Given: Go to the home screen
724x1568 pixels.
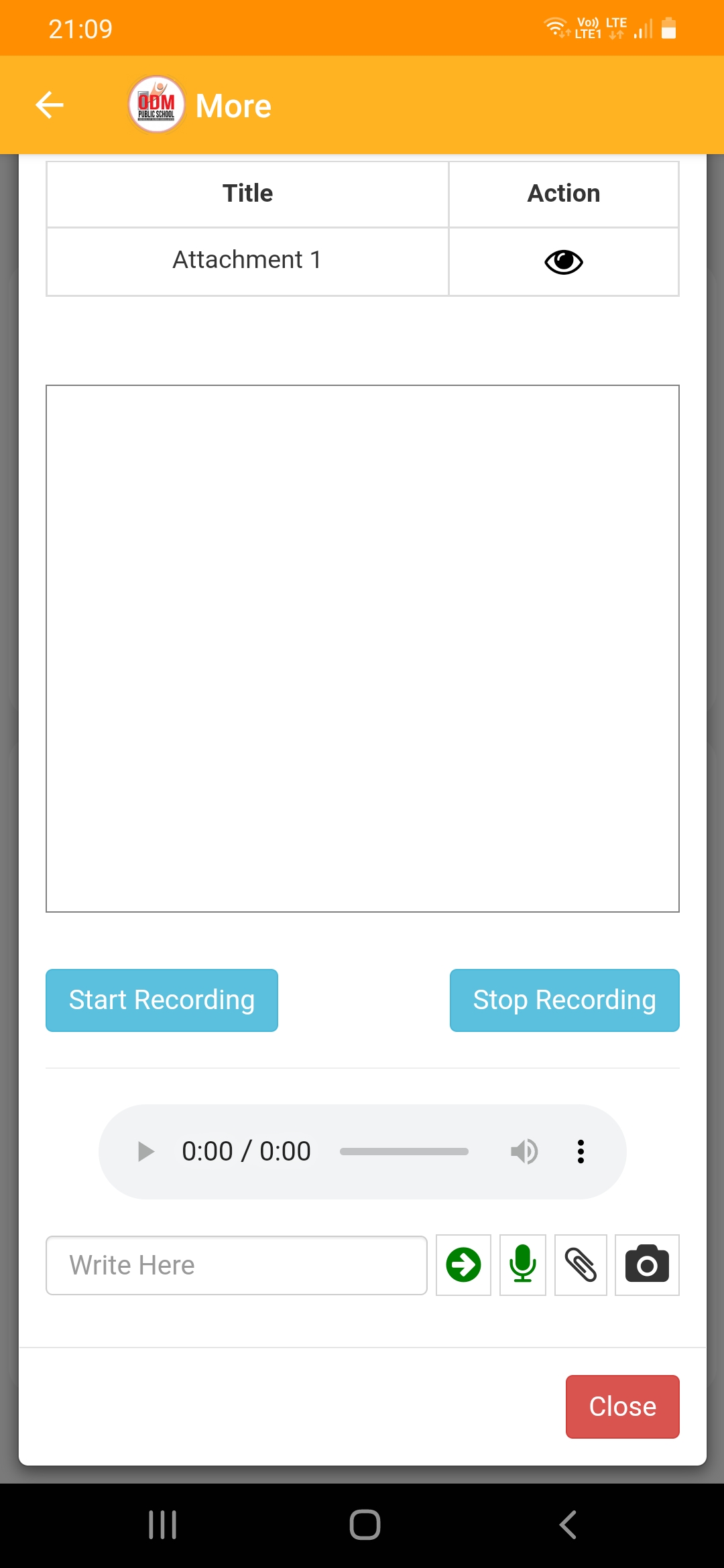Looking at the screenshot, I should tap(365, 1524).
